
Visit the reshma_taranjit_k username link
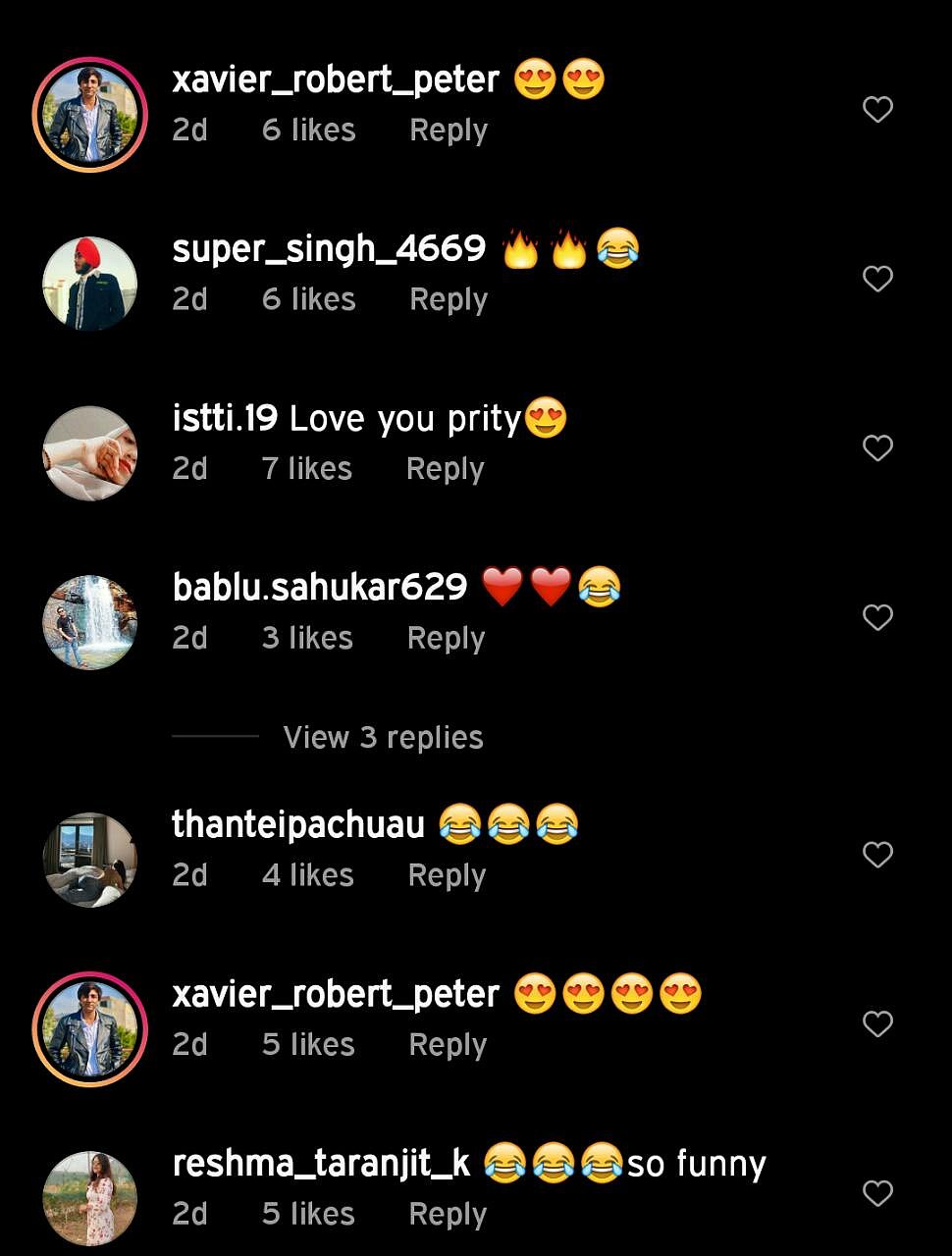(x=321, y=1164)
